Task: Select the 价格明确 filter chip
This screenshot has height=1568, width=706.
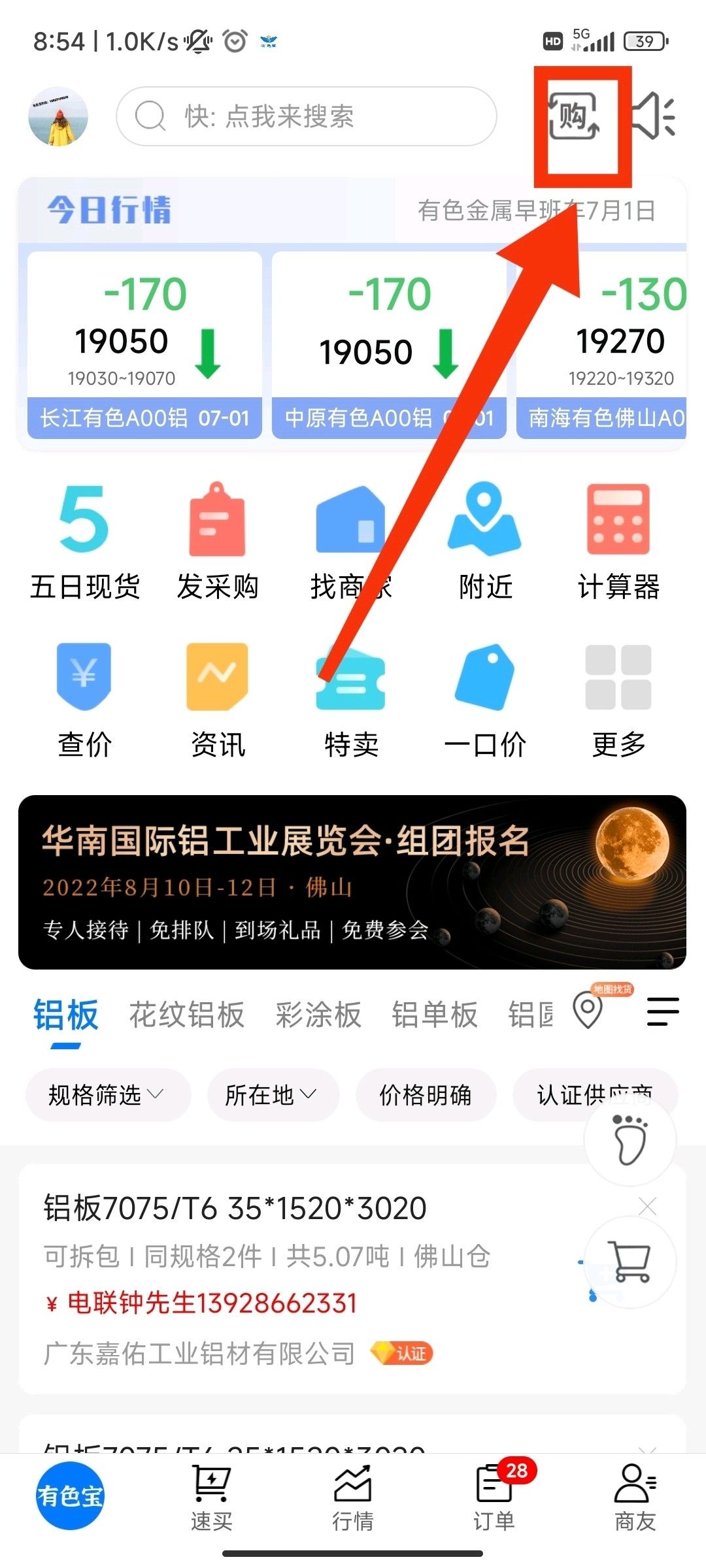Action: pyautogui.click(x=426, y=1095)
